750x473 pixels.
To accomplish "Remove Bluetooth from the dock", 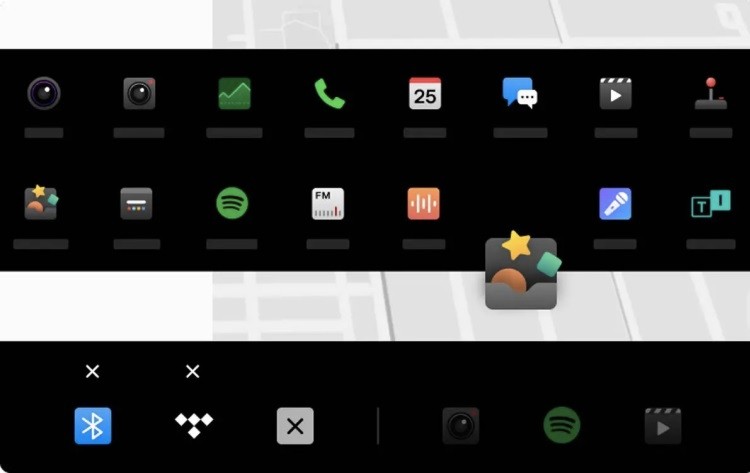I will [92, 372].
